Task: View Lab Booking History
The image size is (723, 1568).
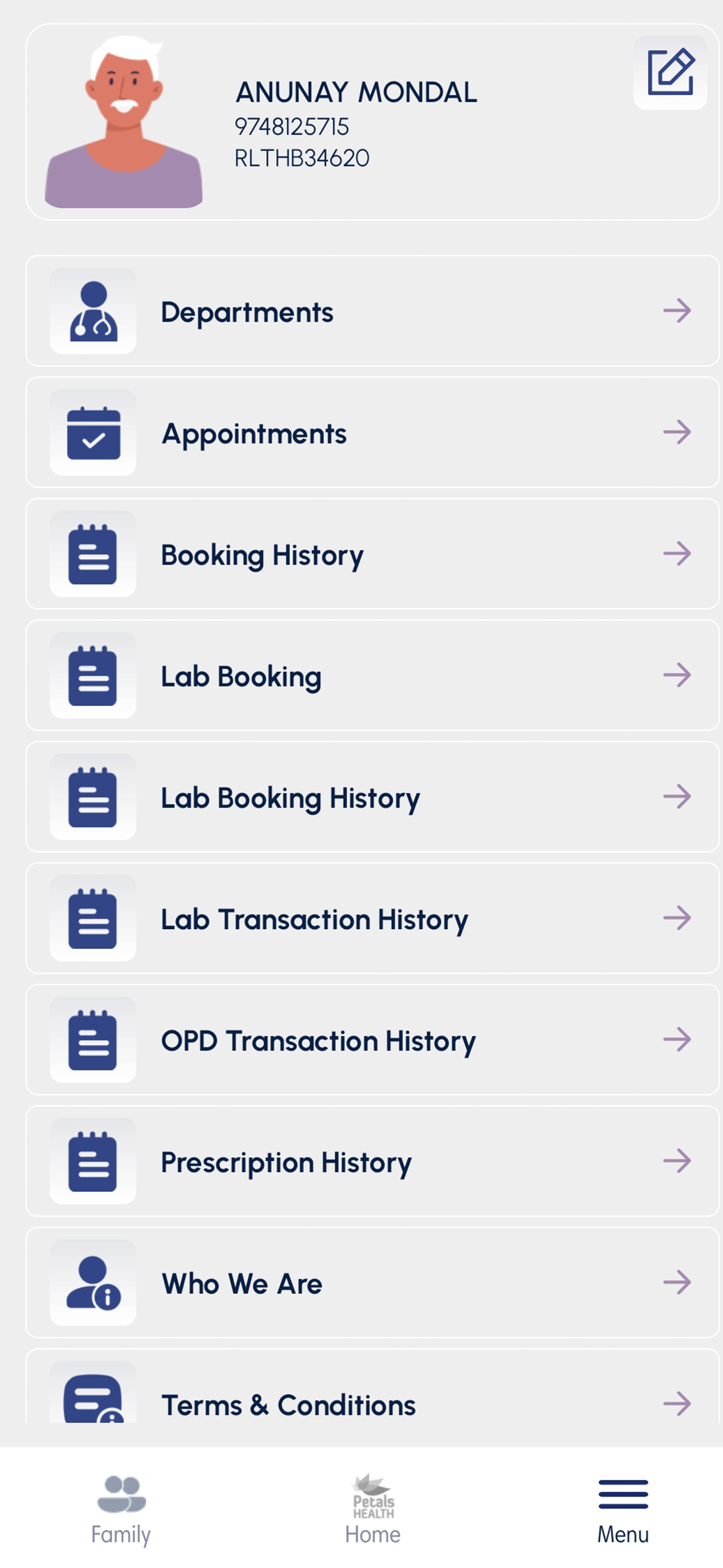Action: [373, 797]
